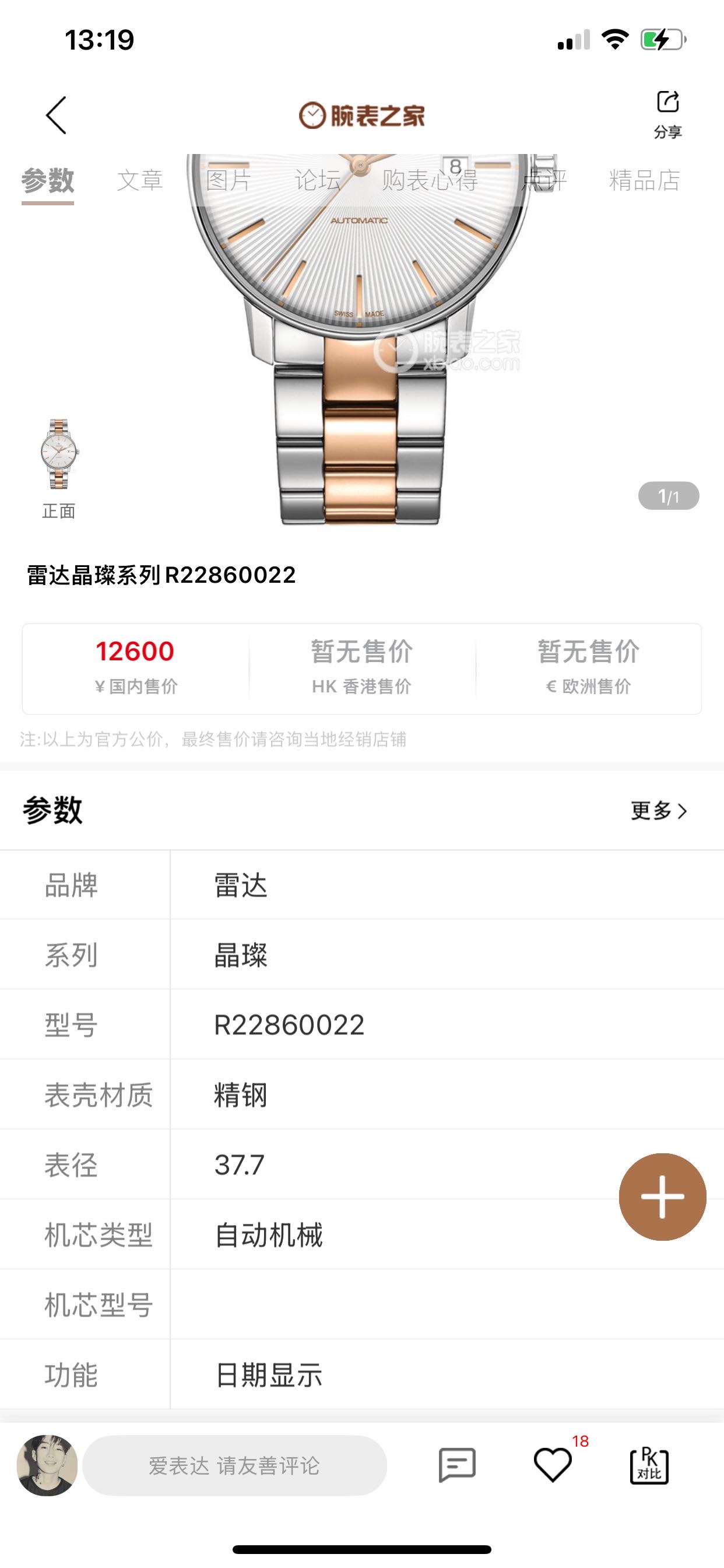This screenshot has width=724, height=1568.
Task: Switch to the 图片 tab
Action: (229, 180)
